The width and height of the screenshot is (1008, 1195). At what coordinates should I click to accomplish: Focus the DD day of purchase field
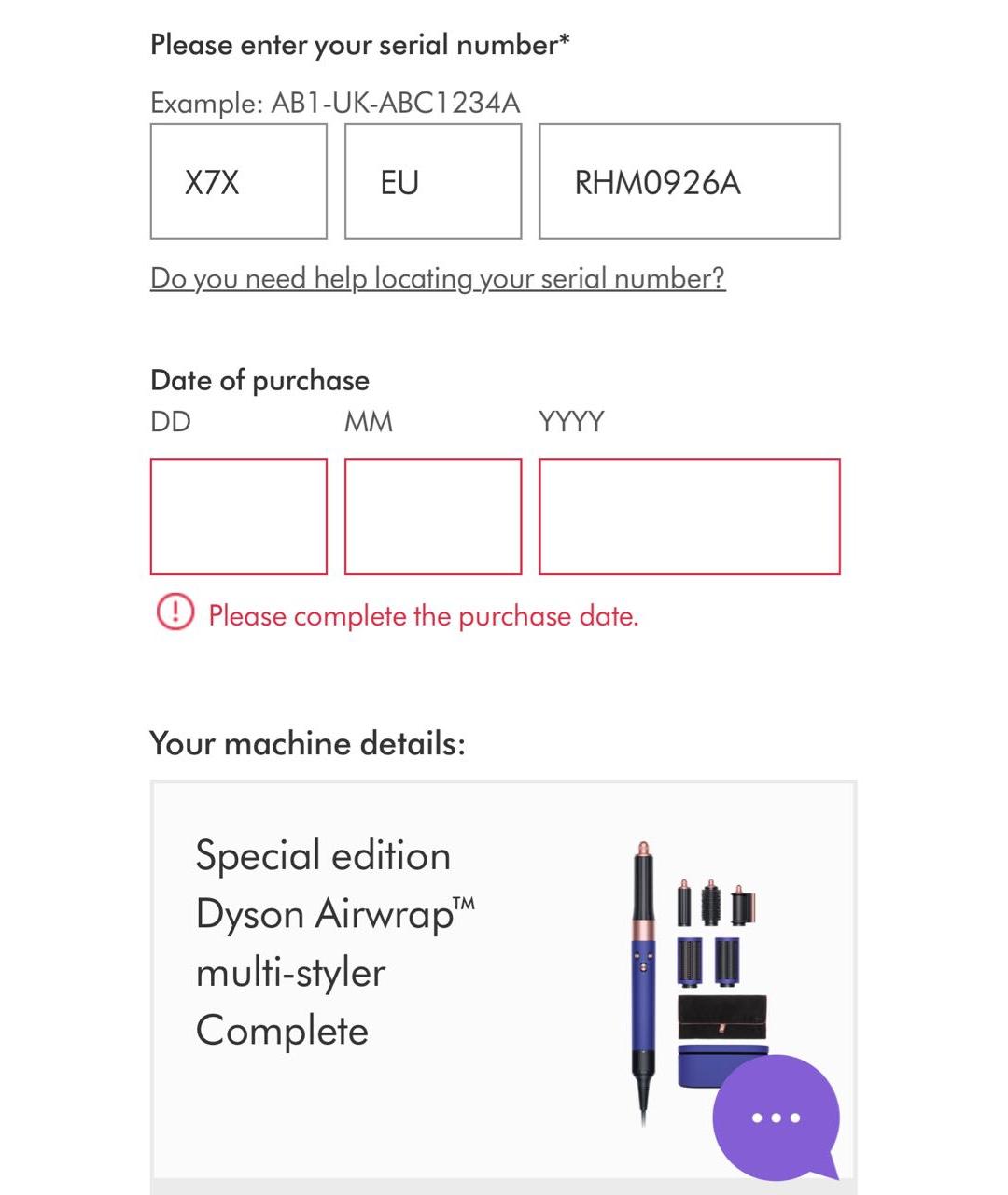pyautogui.click(x=238, y=516)
